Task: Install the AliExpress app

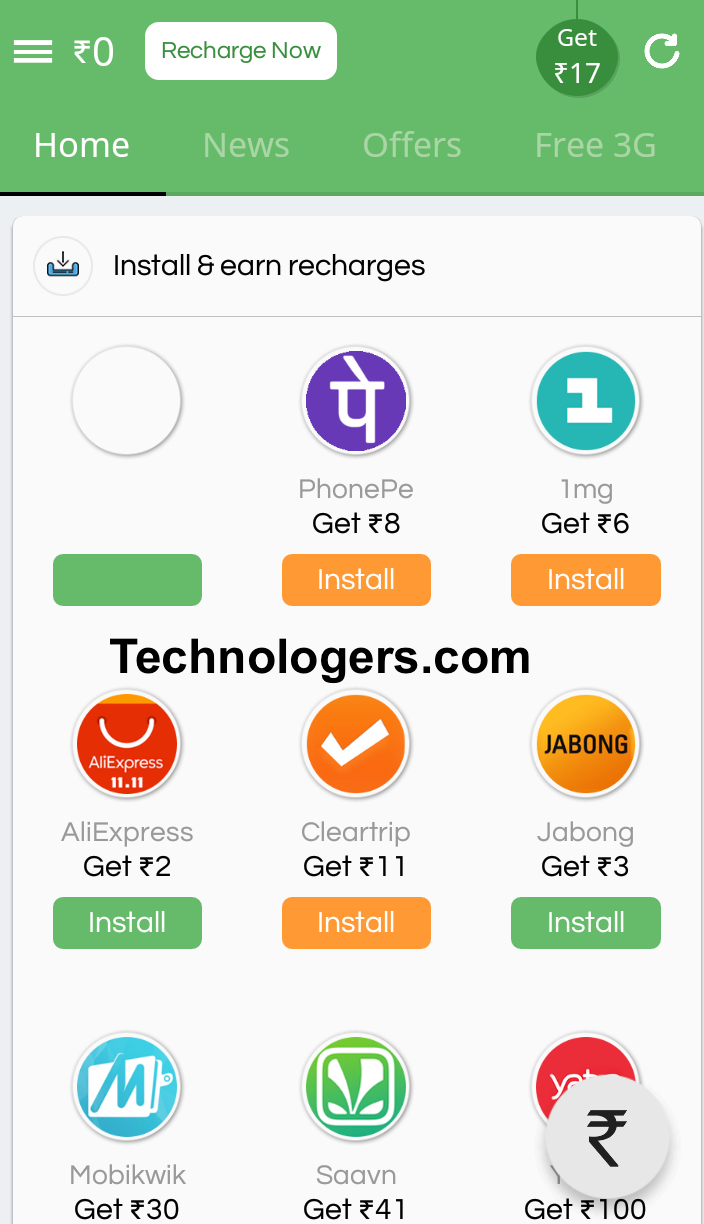Action: tap(127, 923)
